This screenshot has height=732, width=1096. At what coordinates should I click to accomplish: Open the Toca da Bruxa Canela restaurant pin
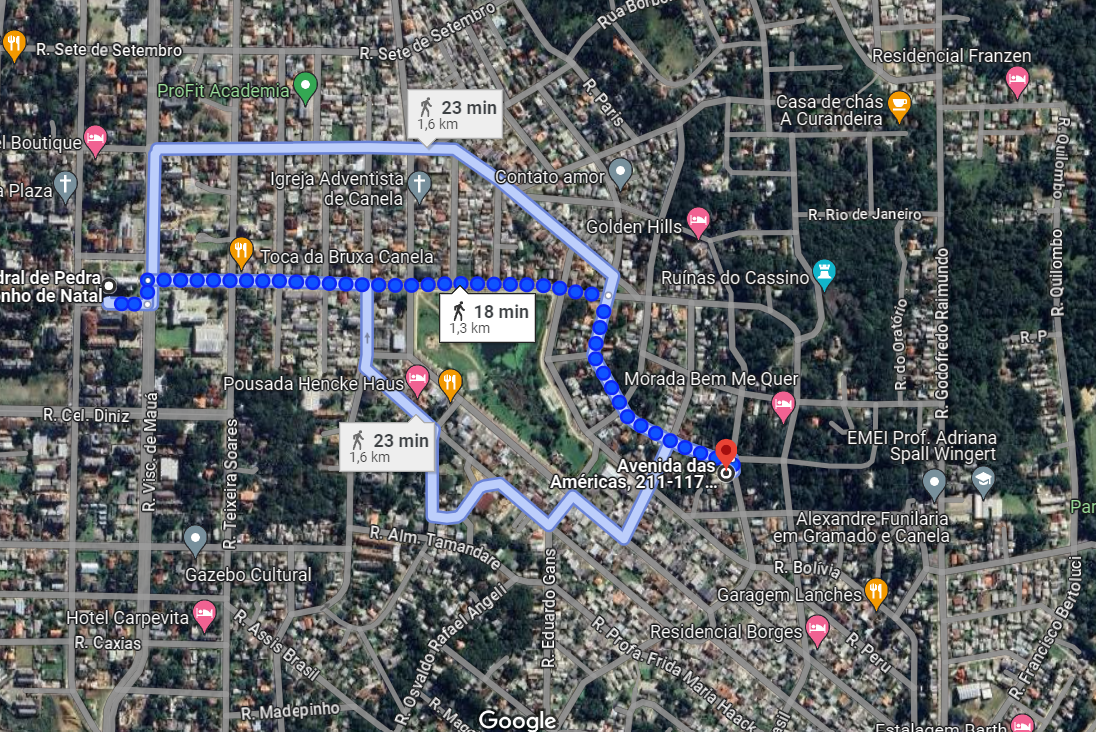[241, 250]
